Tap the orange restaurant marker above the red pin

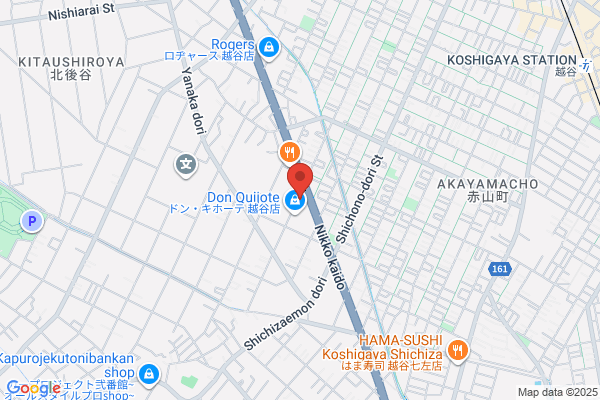click(x=290, y=153)
